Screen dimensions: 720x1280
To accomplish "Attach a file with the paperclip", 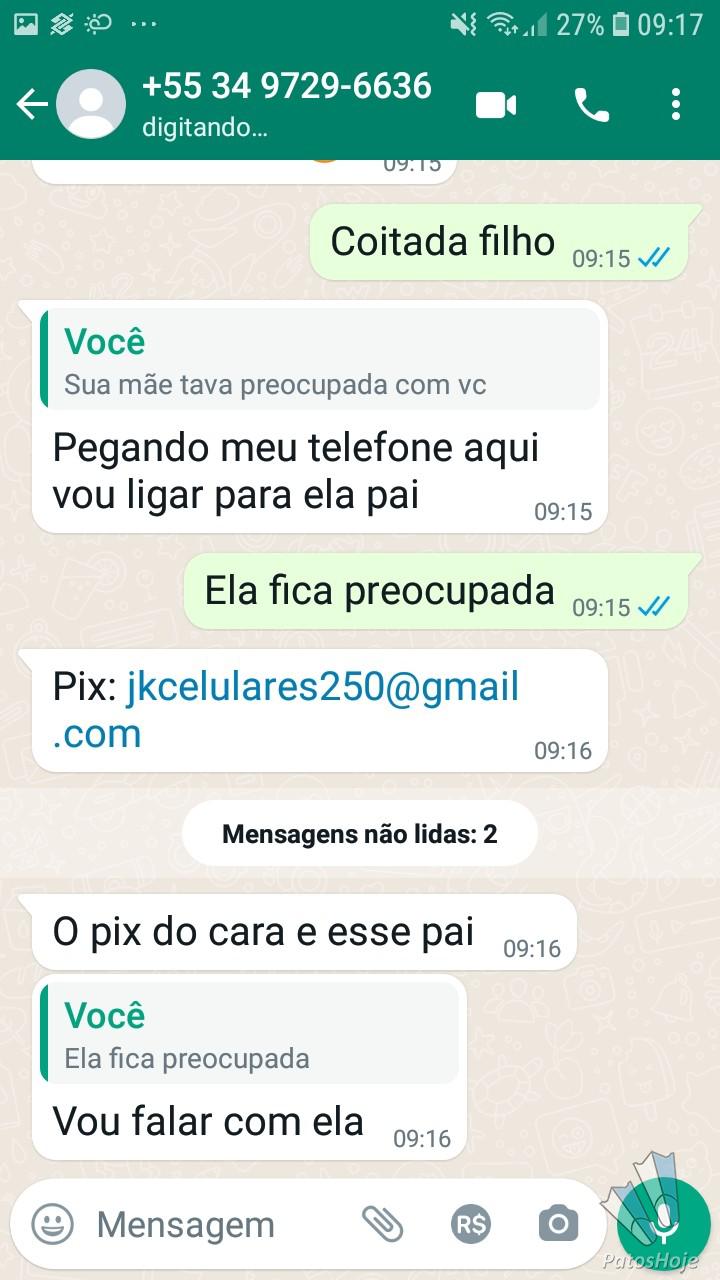I will 382,1224.
